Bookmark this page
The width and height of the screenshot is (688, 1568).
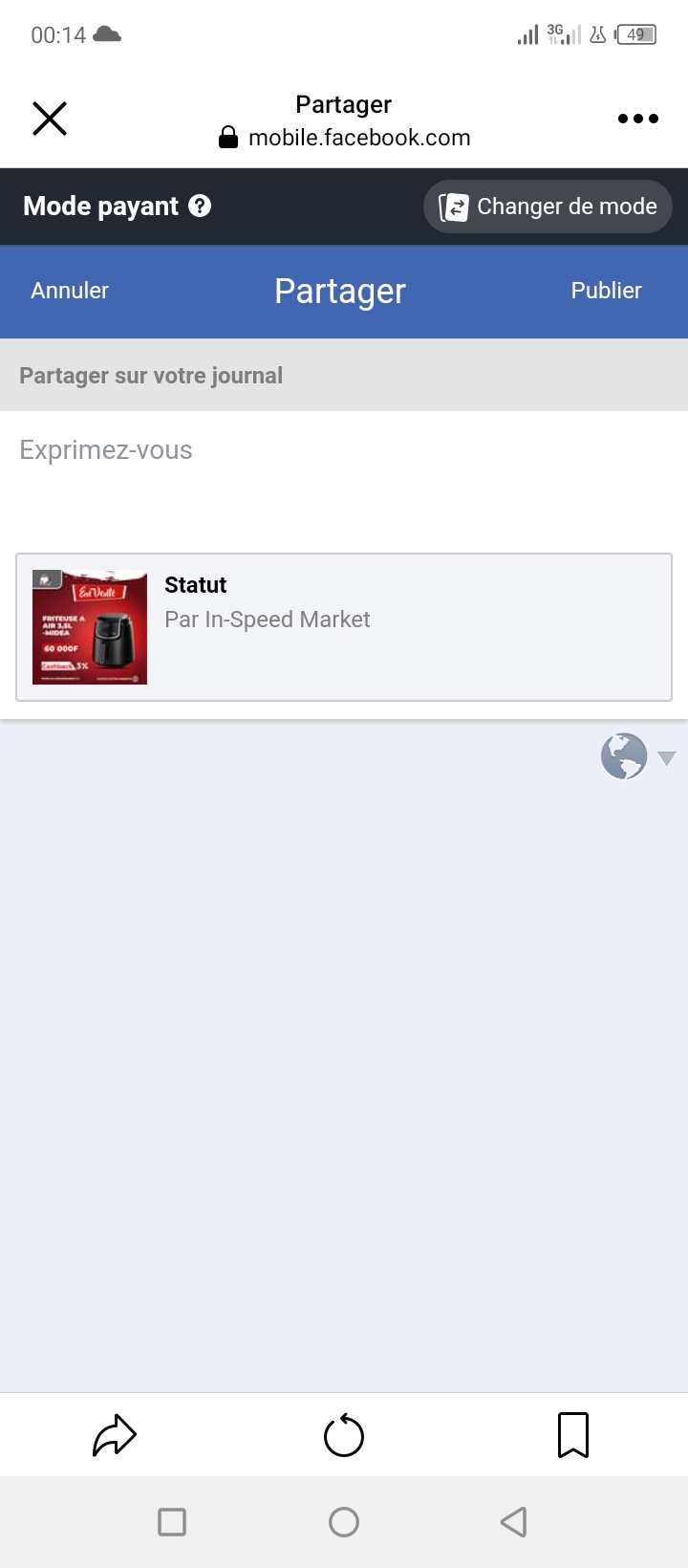(573, 1435)
